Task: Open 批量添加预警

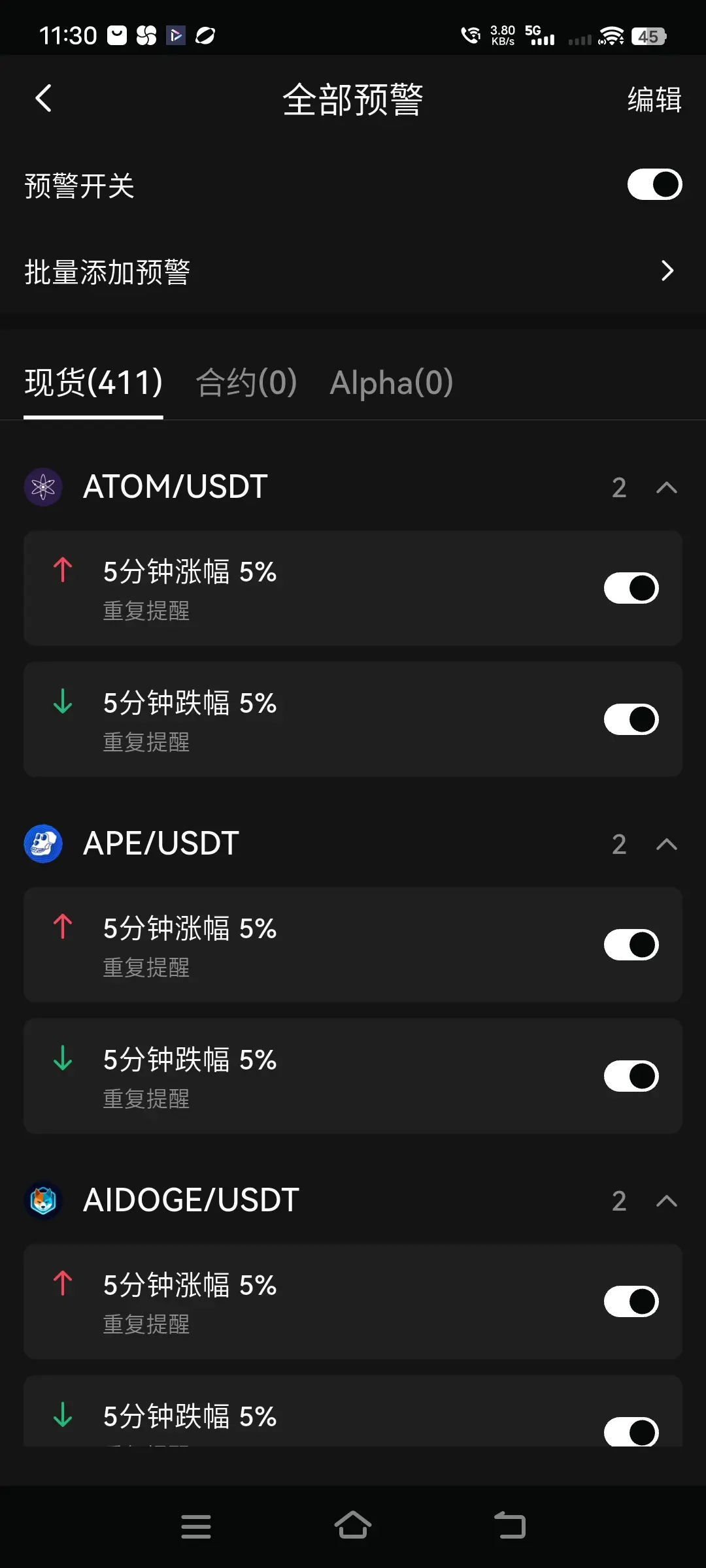Action: (353, 271)
